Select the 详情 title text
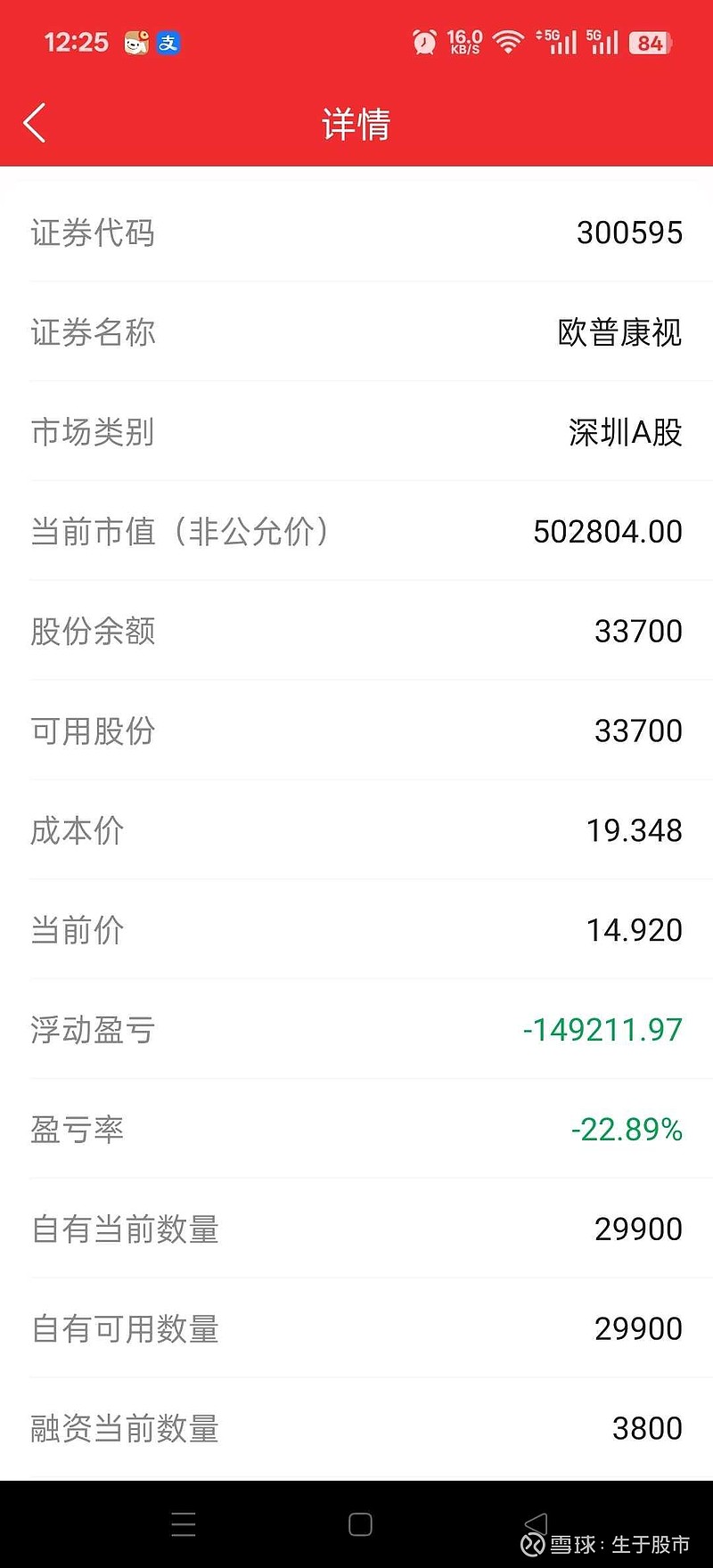 pyautogui.click(x=356, y=125)
